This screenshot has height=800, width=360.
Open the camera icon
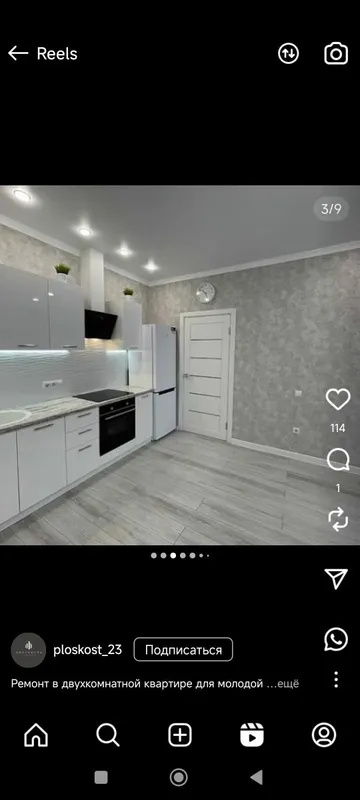coord(336,54)
